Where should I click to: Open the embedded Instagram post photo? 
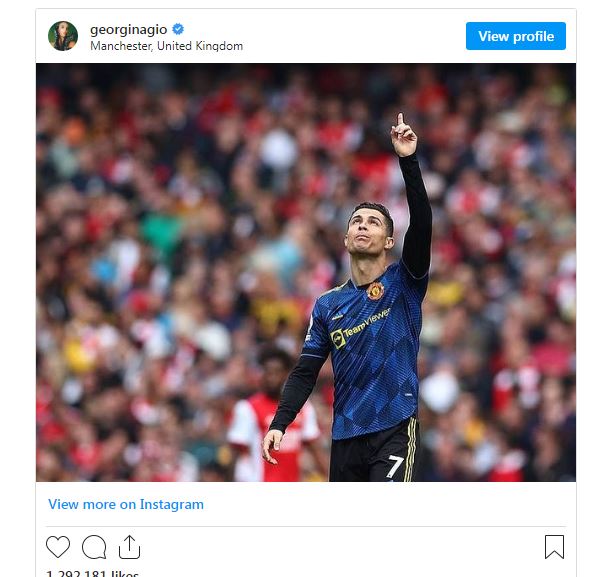tap(305, 272)
